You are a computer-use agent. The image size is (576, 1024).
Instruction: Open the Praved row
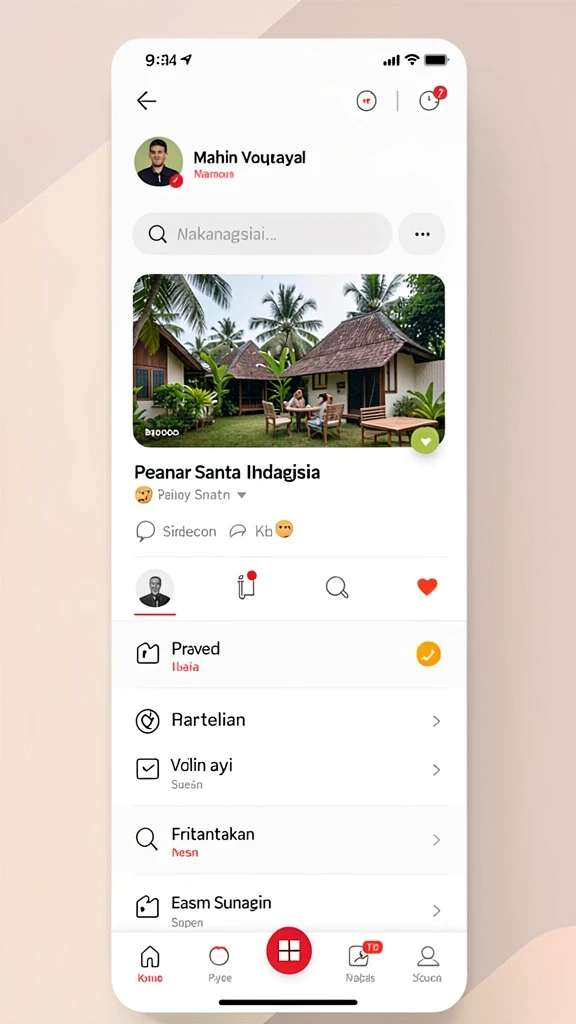click(x=289, y=655)
